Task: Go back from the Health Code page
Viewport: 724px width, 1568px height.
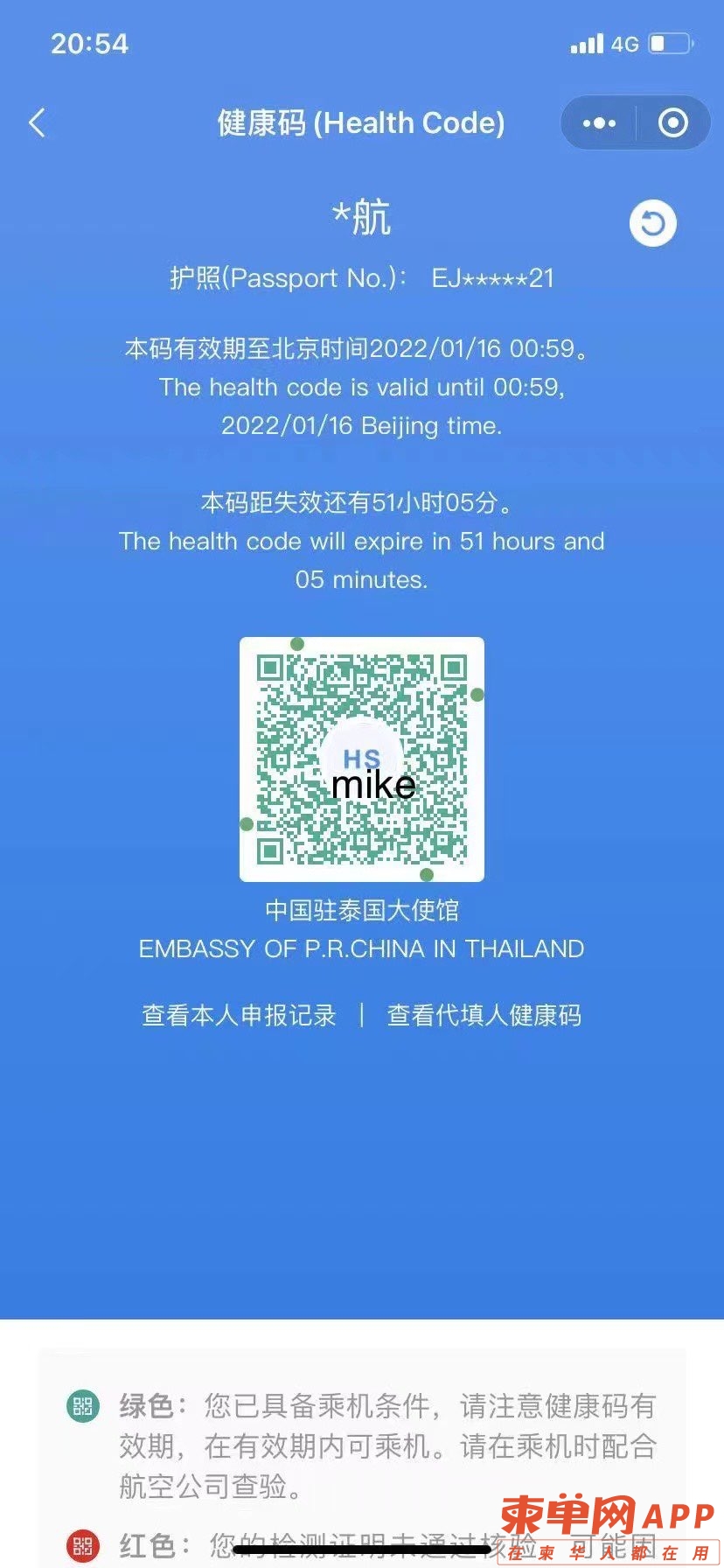Action: (x=37, y=123)
